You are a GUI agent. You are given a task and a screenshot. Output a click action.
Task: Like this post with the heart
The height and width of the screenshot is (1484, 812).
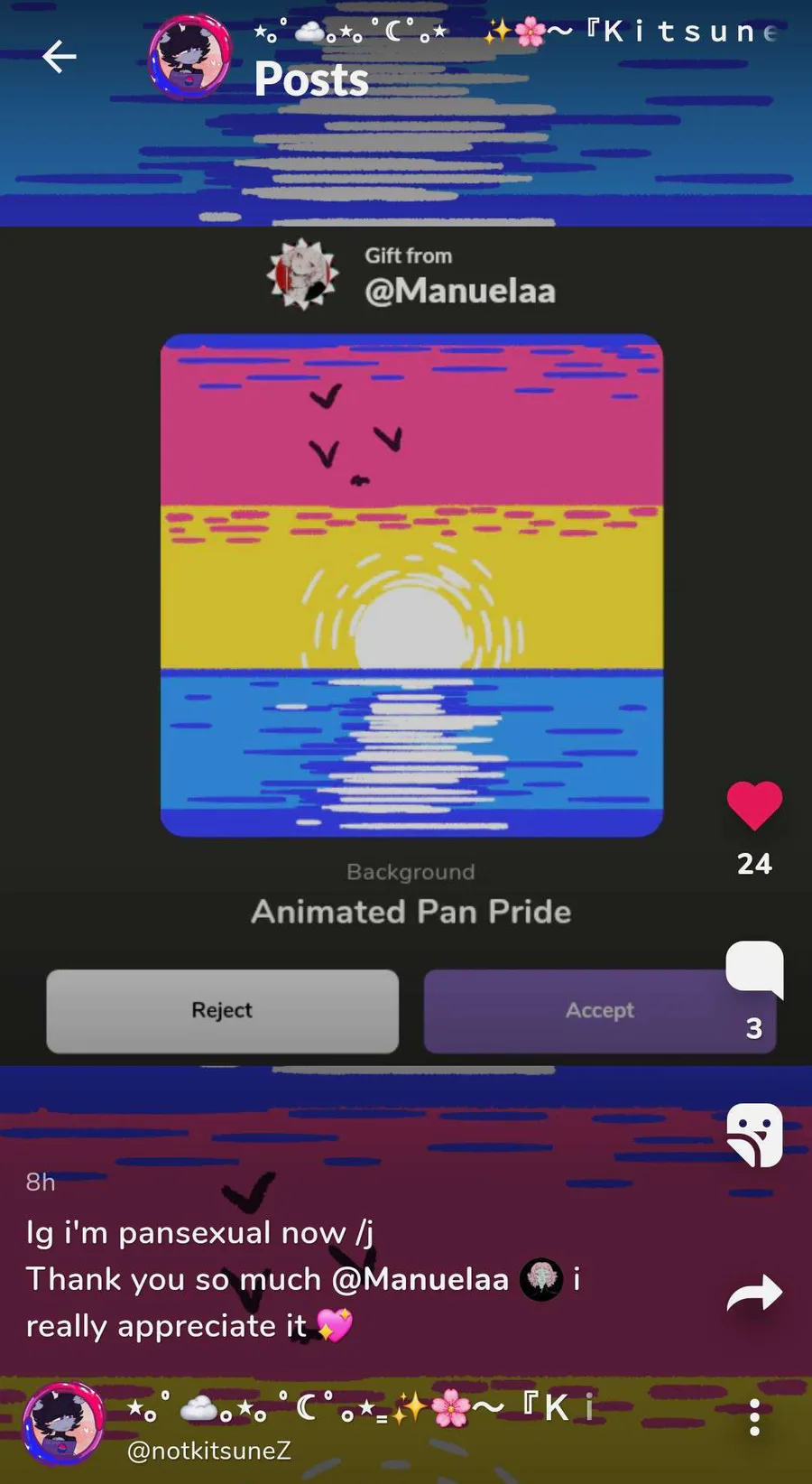coord(754,805)
